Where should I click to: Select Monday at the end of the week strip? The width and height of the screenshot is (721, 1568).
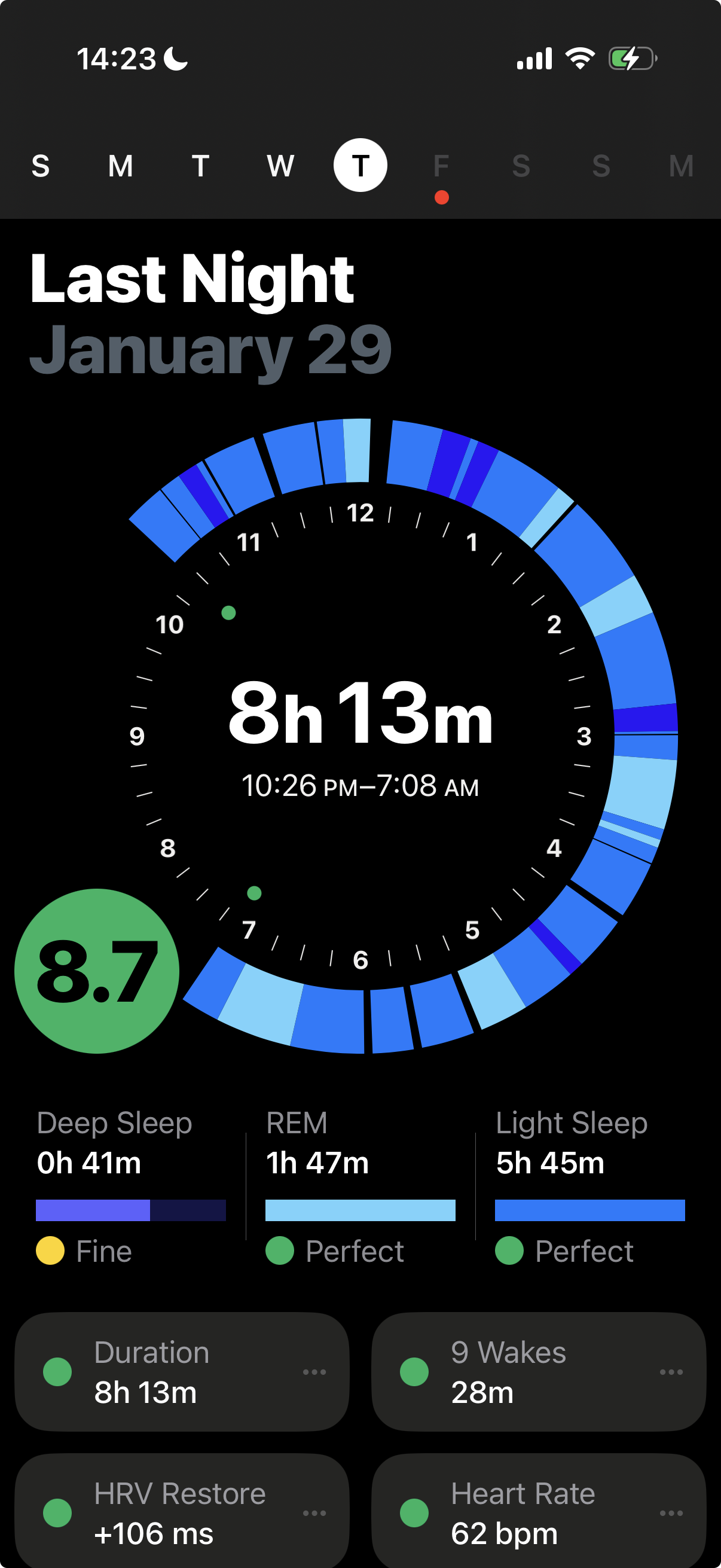click(681, 166)
